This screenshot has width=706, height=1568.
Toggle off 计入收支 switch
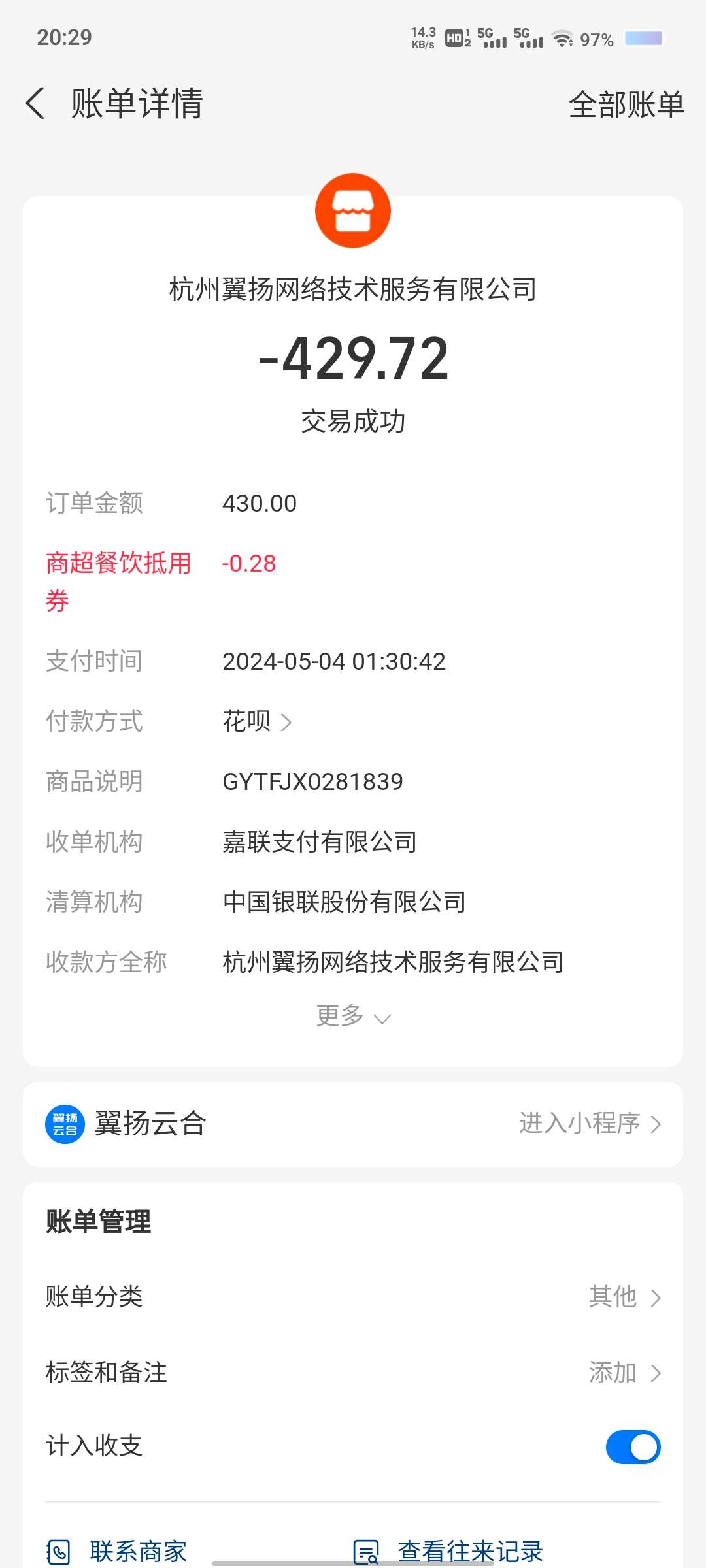[632, 1447]
